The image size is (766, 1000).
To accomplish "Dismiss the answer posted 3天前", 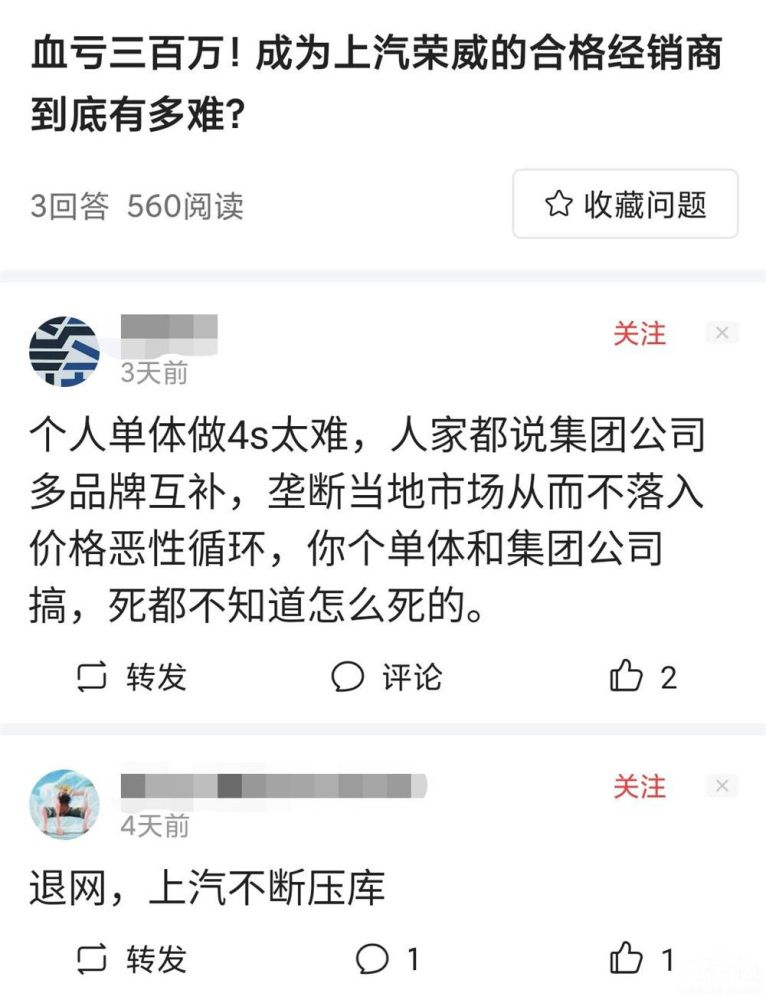I will click(722, 333).
